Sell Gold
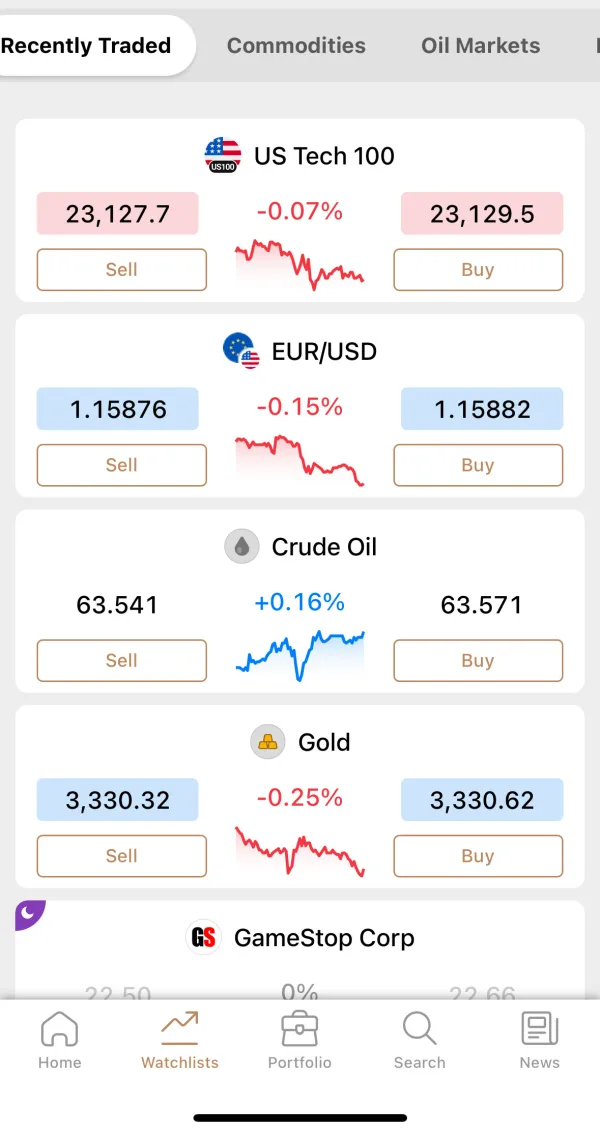Viewport: 600px width, 1134px height. (122, 856)
